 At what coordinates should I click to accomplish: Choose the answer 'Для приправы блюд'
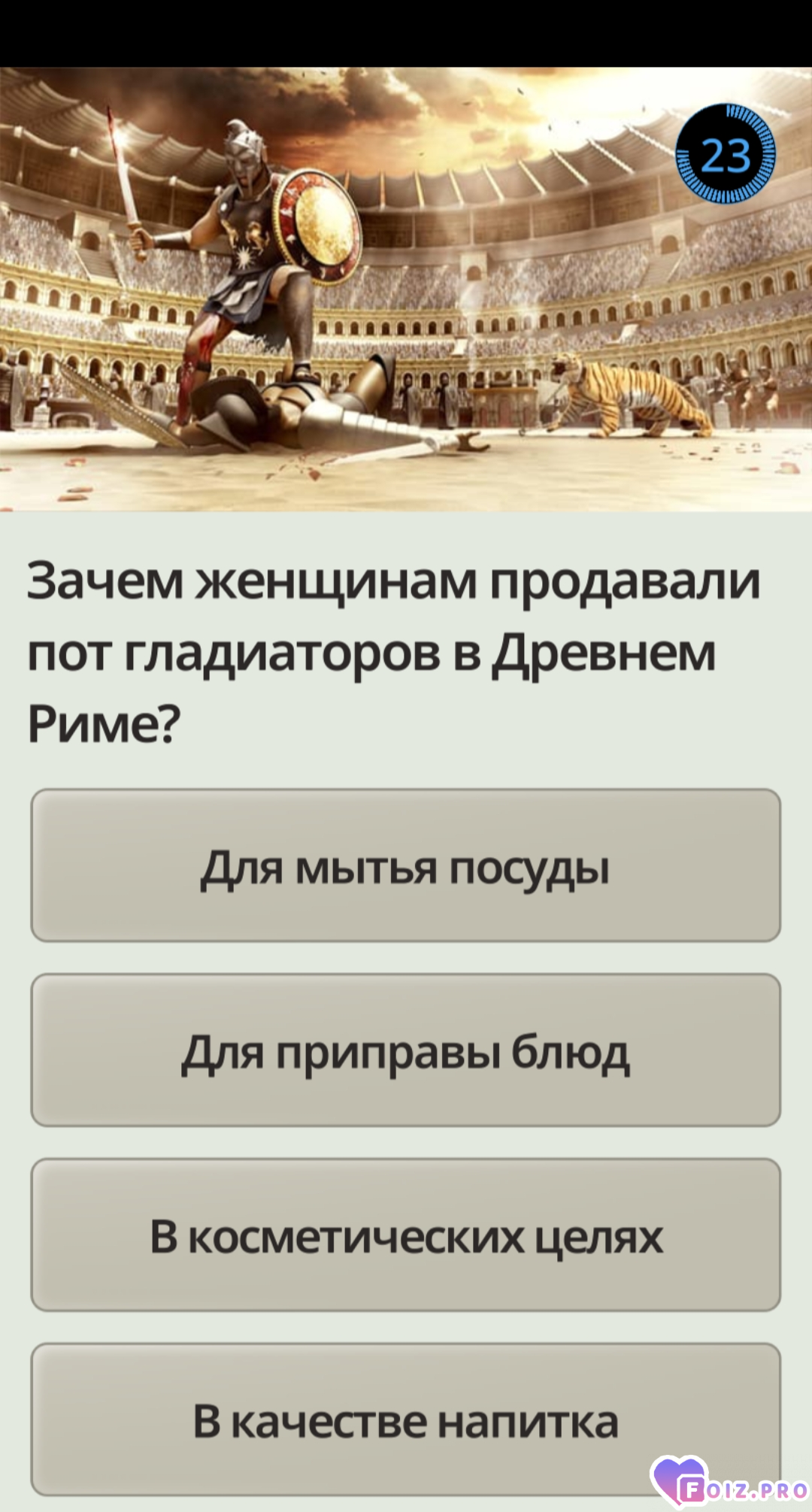click(405, 1050)
